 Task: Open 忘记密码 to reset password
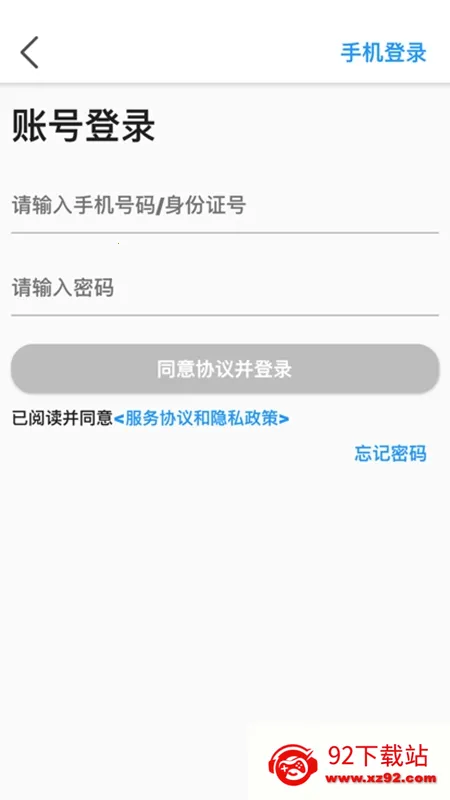[x=390, y=454]
